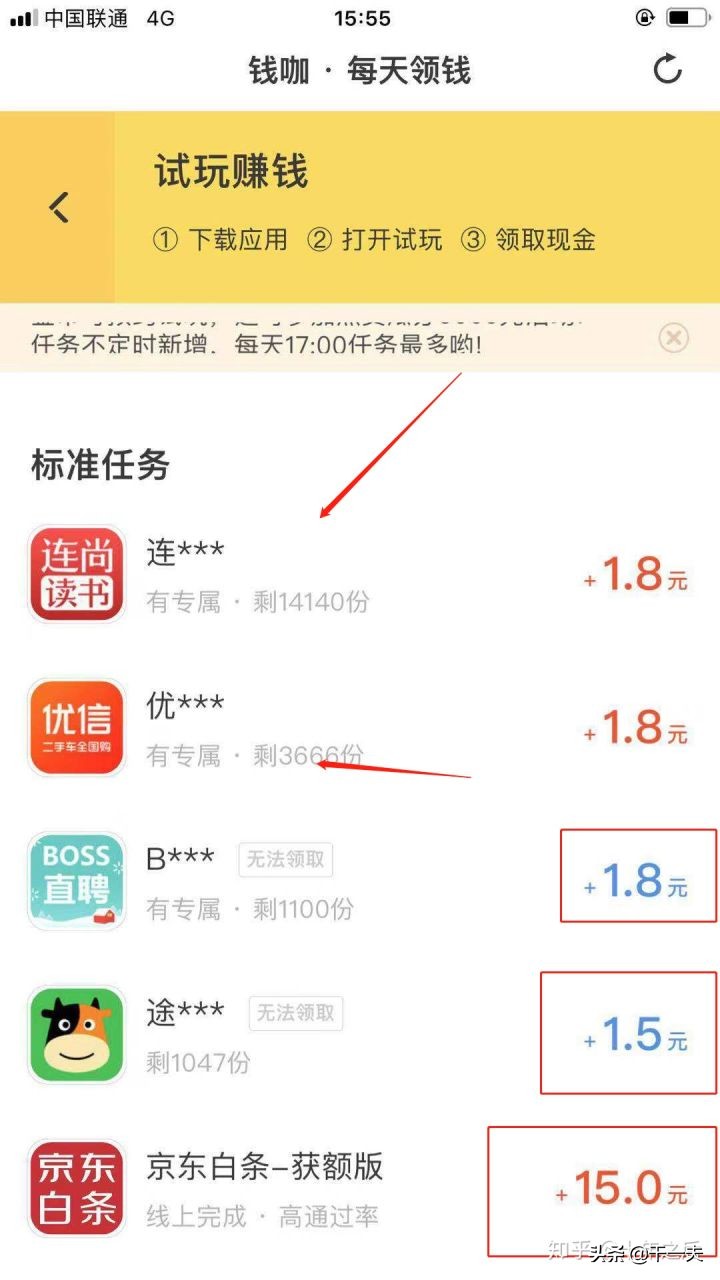Dismiss the announcement bar with the × toggle

coord(674,338)
